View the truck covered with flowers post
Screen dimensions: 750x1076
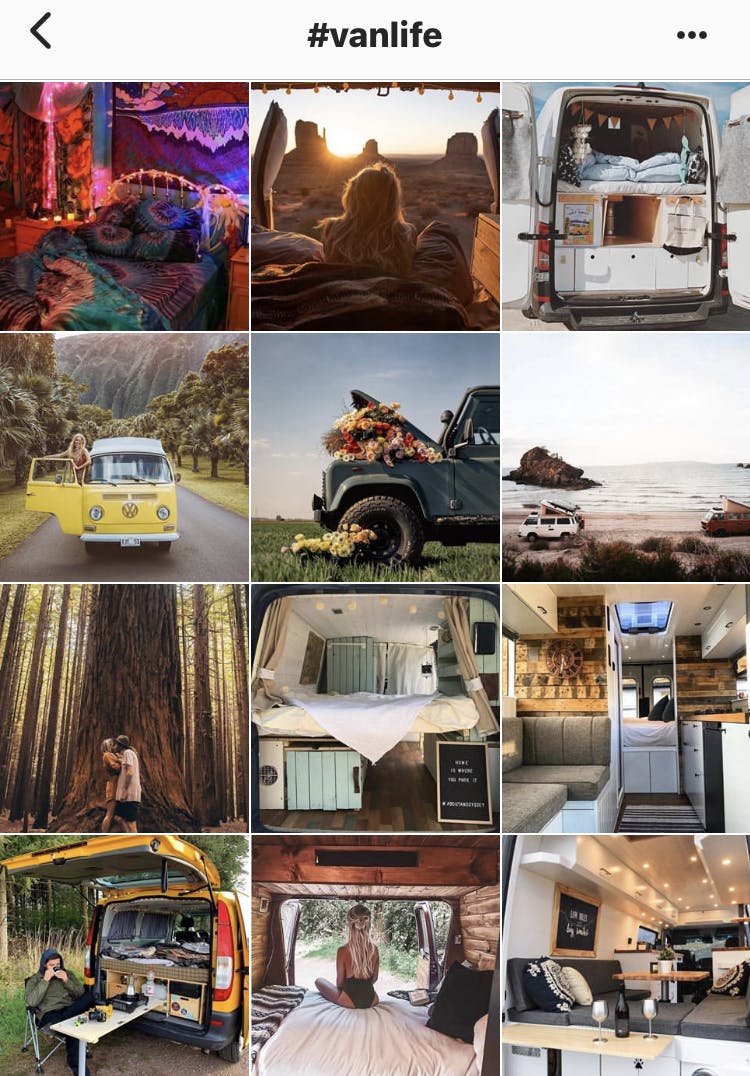(375, 457)
